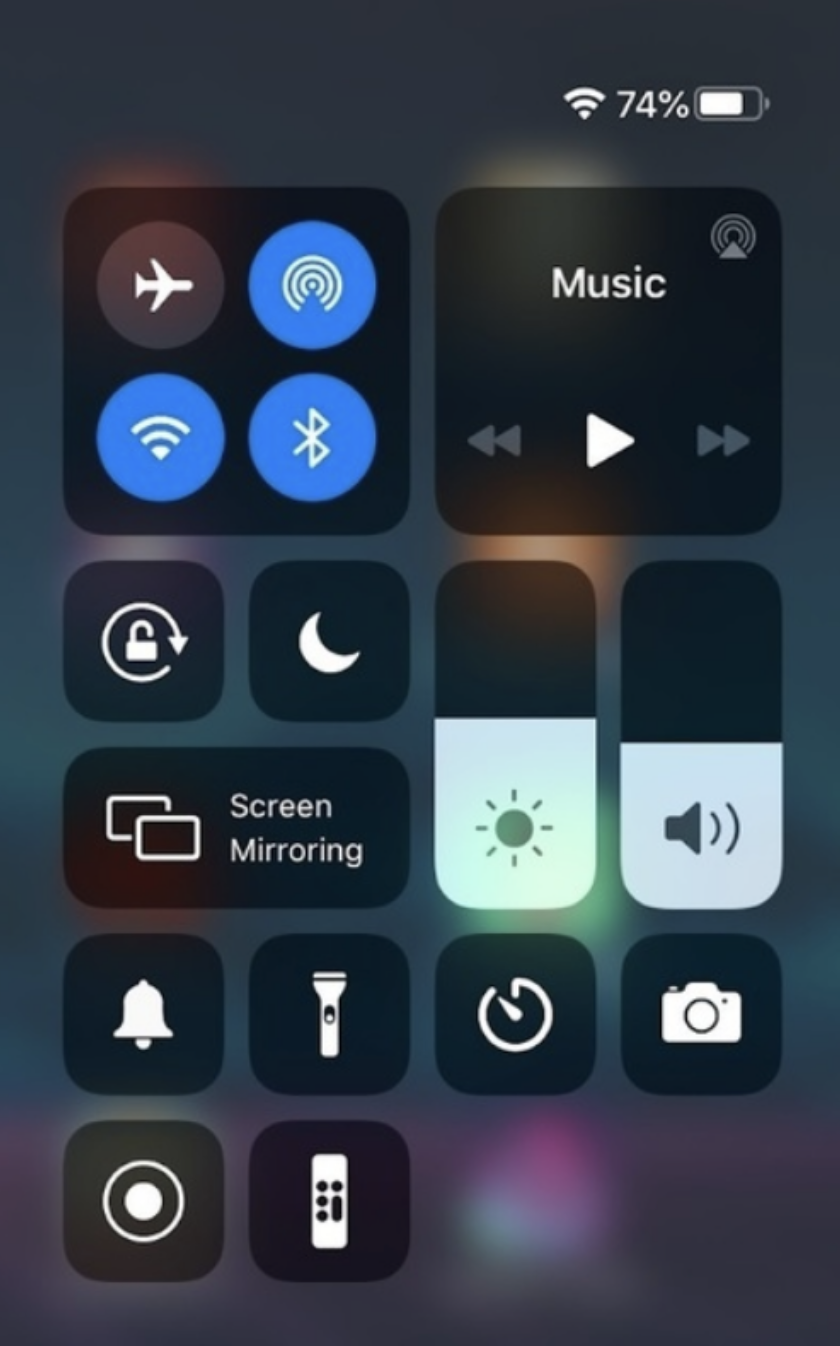840x1346 pixels.
Task: Tap the volume slider
Action: pos(701,735)
